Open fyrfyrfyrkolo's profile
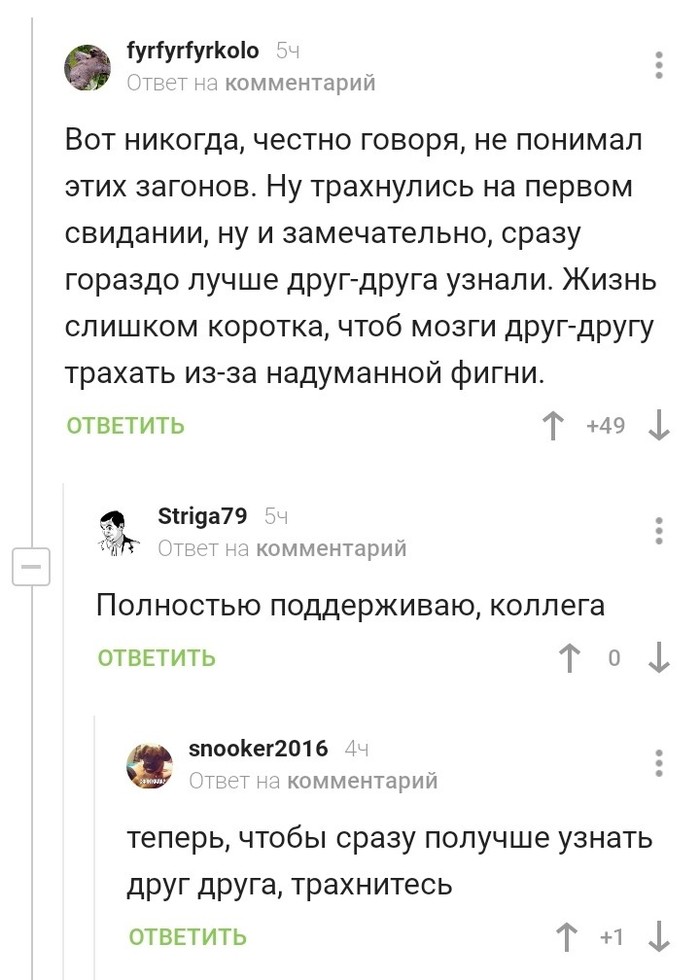700x980 pixels. point(194,50)
